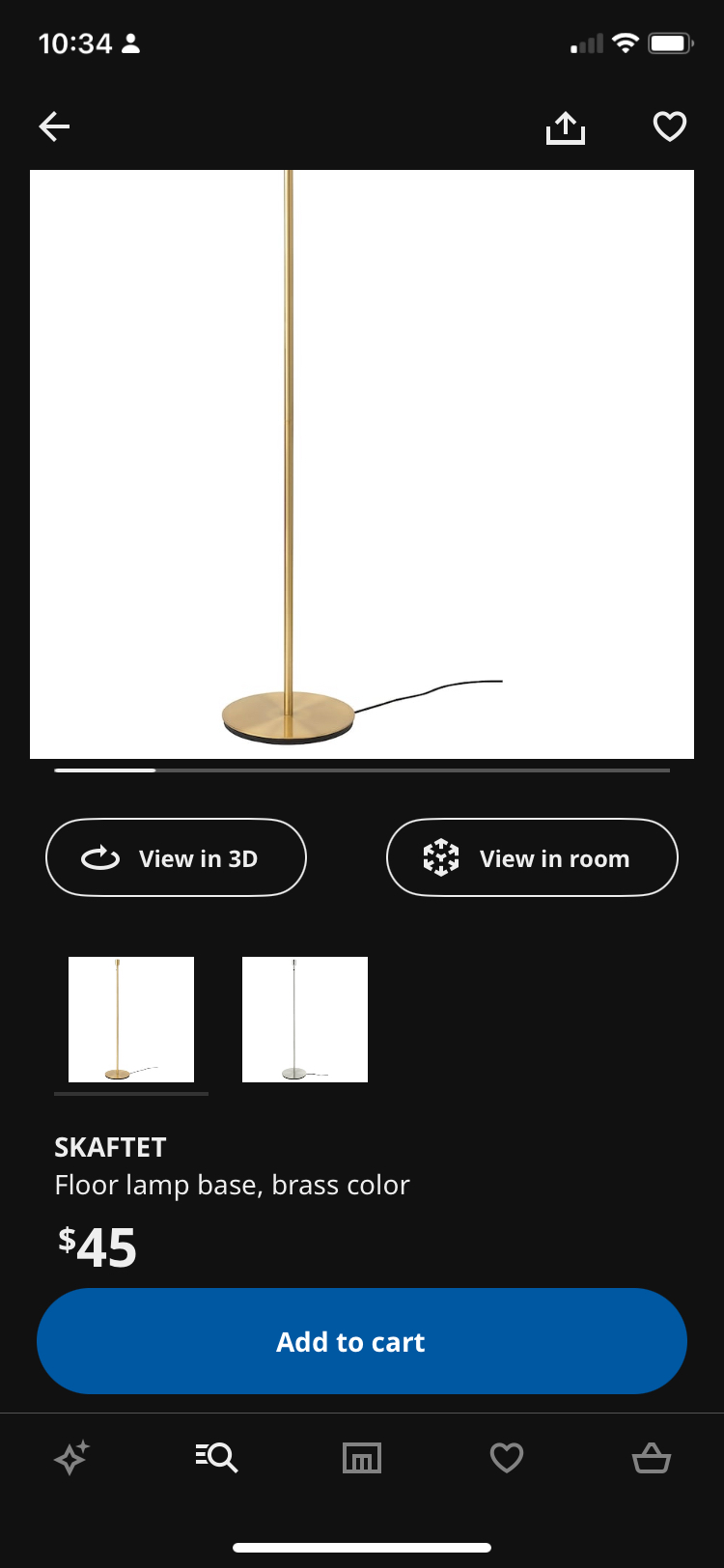Go back with the arrow icon
724x1568 pixels.
pos(54,126)
